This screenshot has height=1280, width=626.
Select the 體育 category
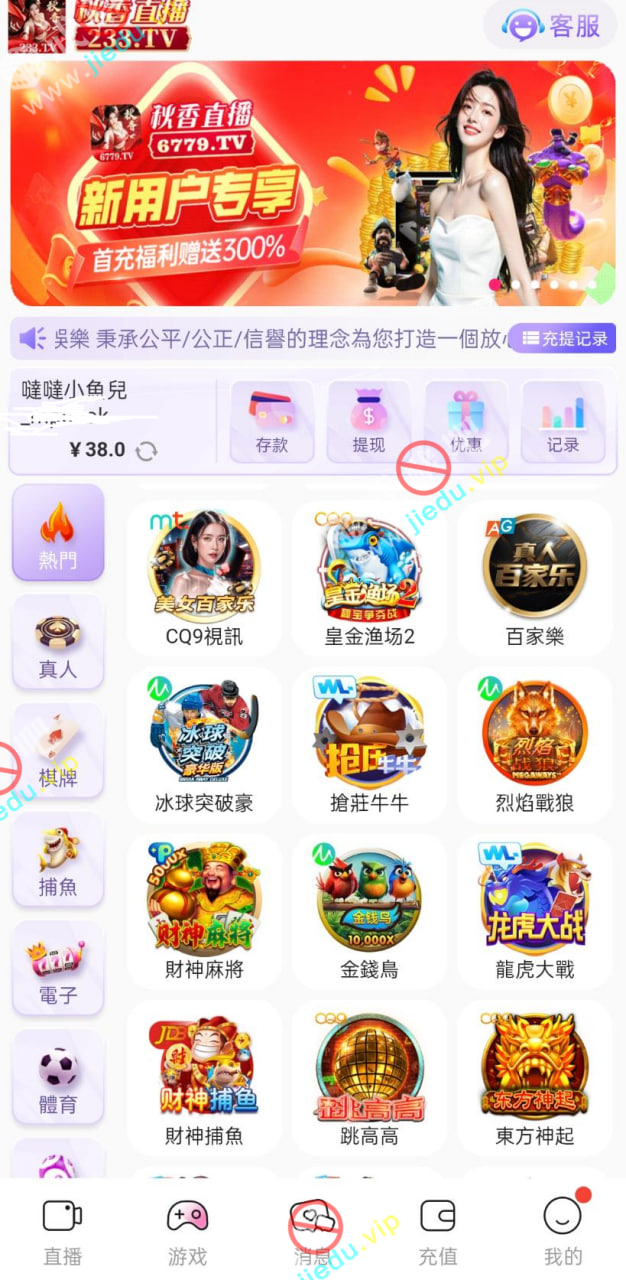58,1079
